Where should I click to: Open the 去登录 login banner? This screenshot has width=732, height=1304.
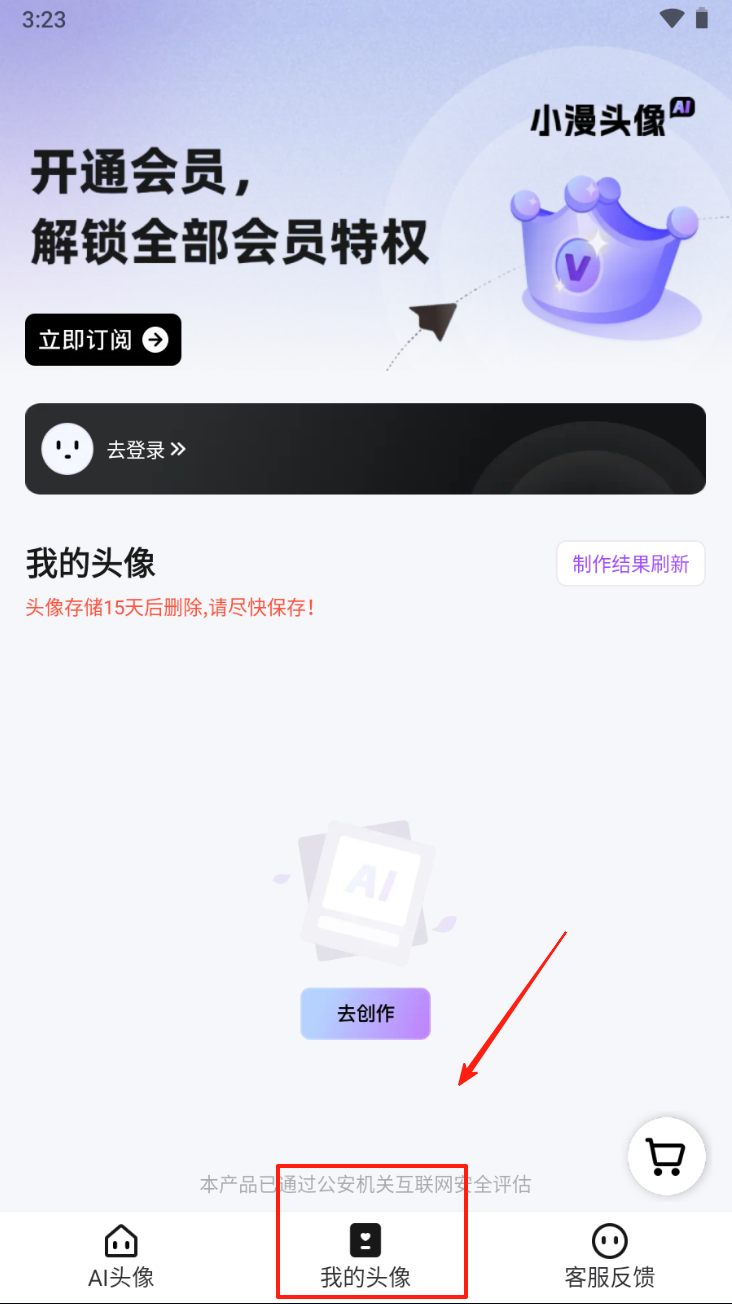tap(365, 449)
